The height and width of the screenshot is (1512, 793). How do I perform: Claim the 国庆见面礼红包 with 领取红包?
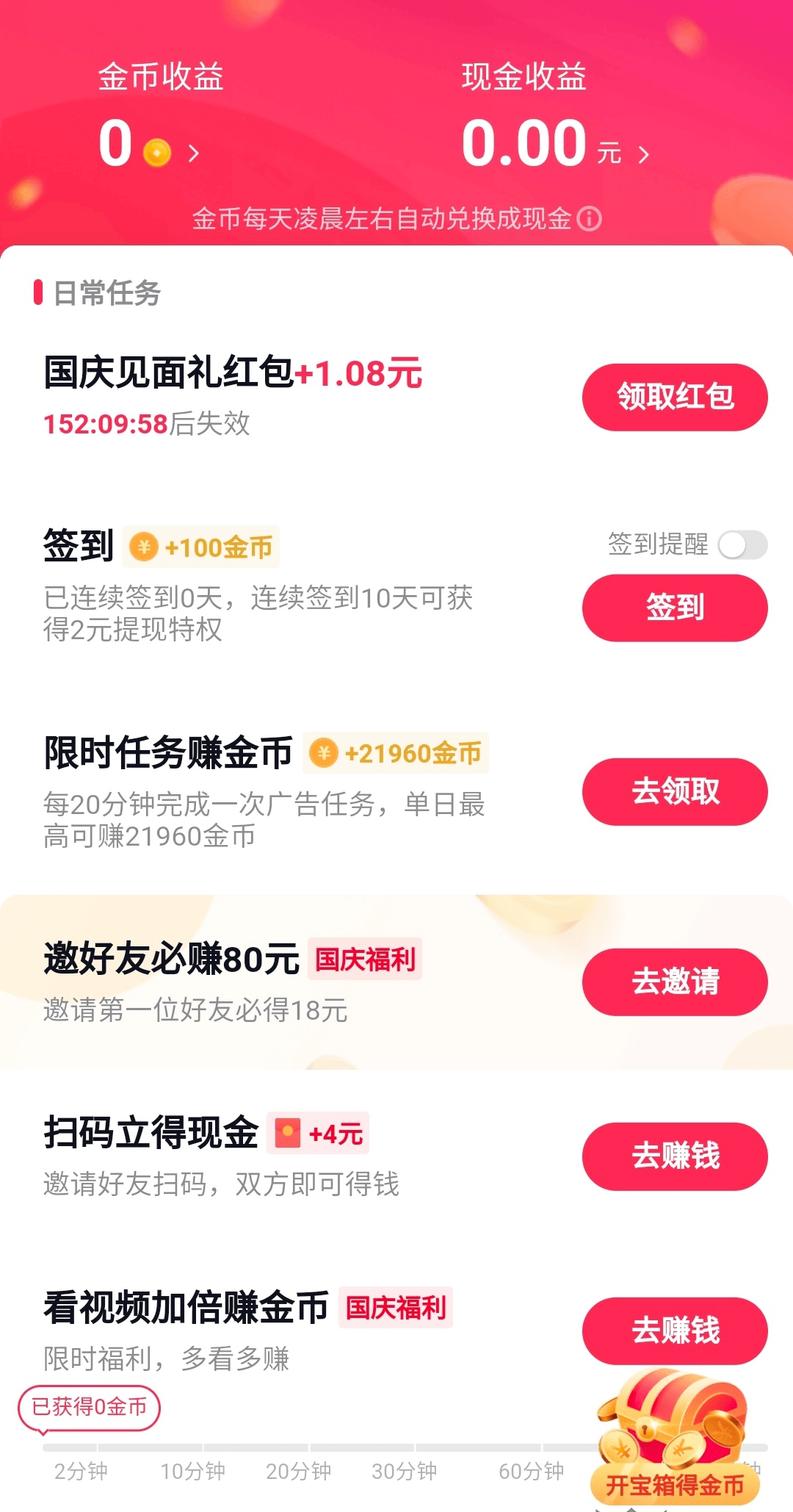click(x=674, y=397)
